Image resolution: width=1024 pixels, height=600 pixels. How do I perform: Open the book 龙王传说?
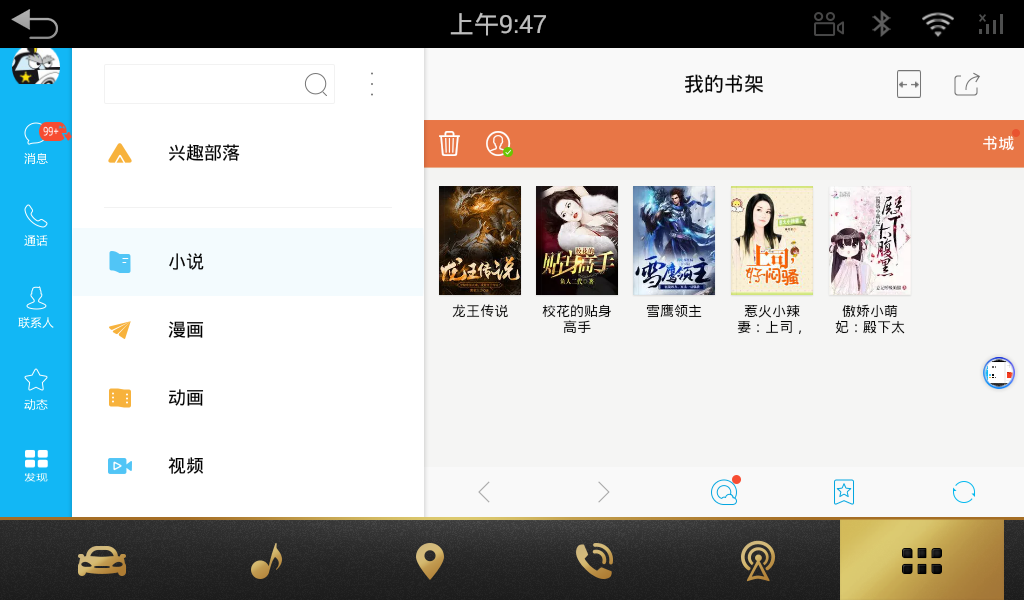pyautogui.click(x=480, y=241)
